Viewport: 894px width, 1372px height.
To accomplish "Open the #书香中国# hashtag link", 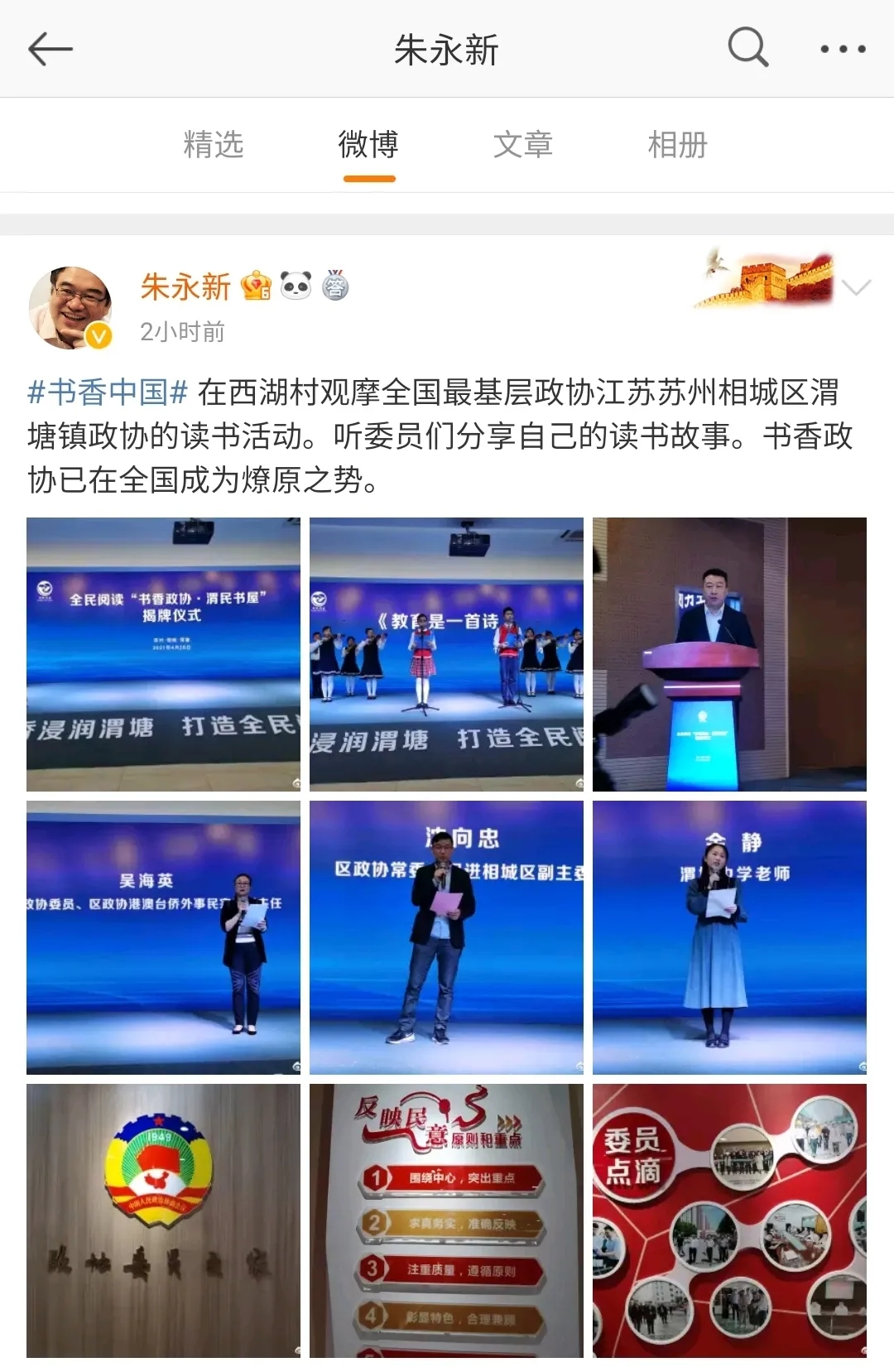I will pyautogui.click(x=108, y=392).
